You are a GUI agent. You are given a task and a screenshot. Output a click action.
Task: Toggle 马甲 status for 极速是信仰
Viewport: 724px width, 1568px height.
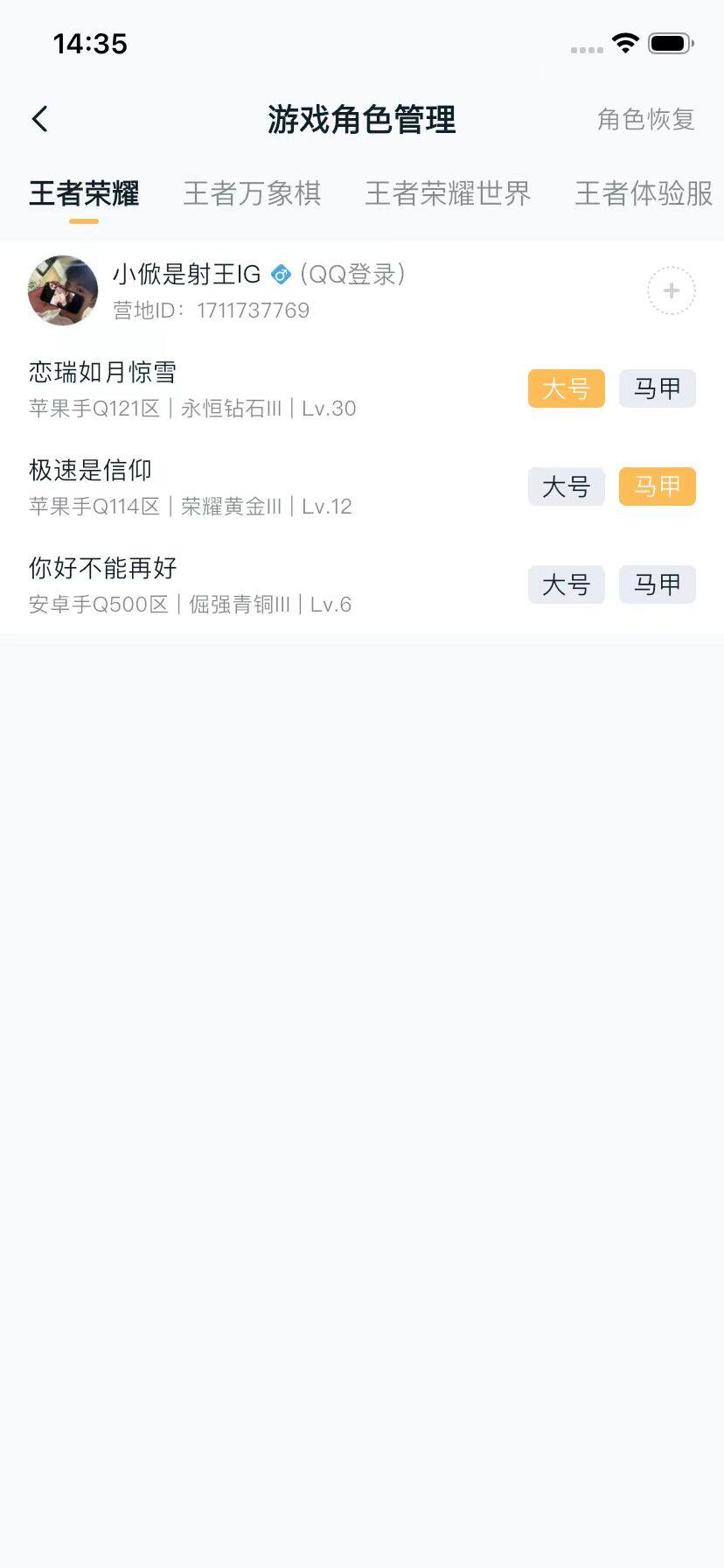(x=657, y=486)
